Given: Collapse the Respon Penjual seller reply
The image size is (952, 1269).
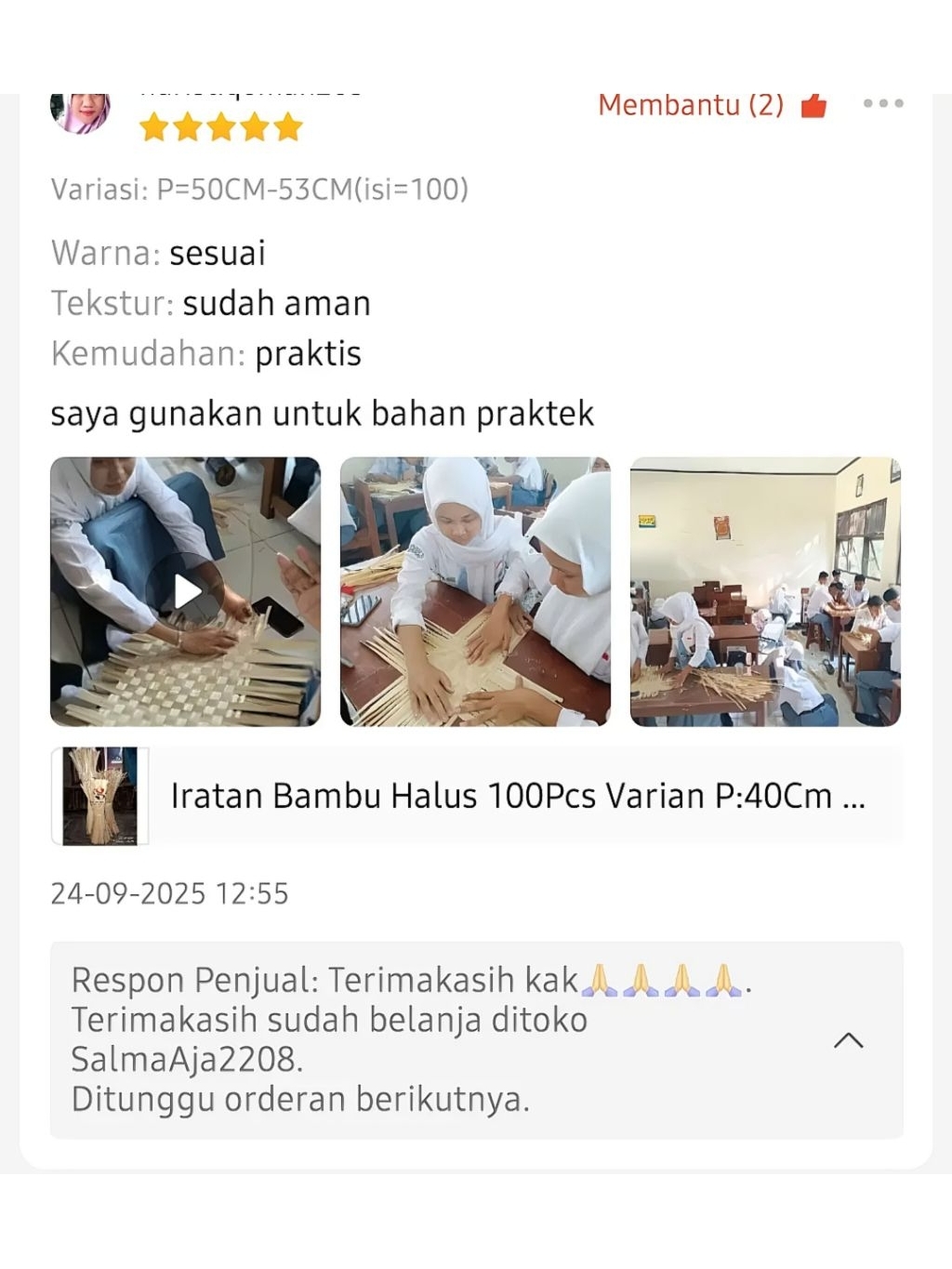Looking at the screenshot, I should 848,1040.
